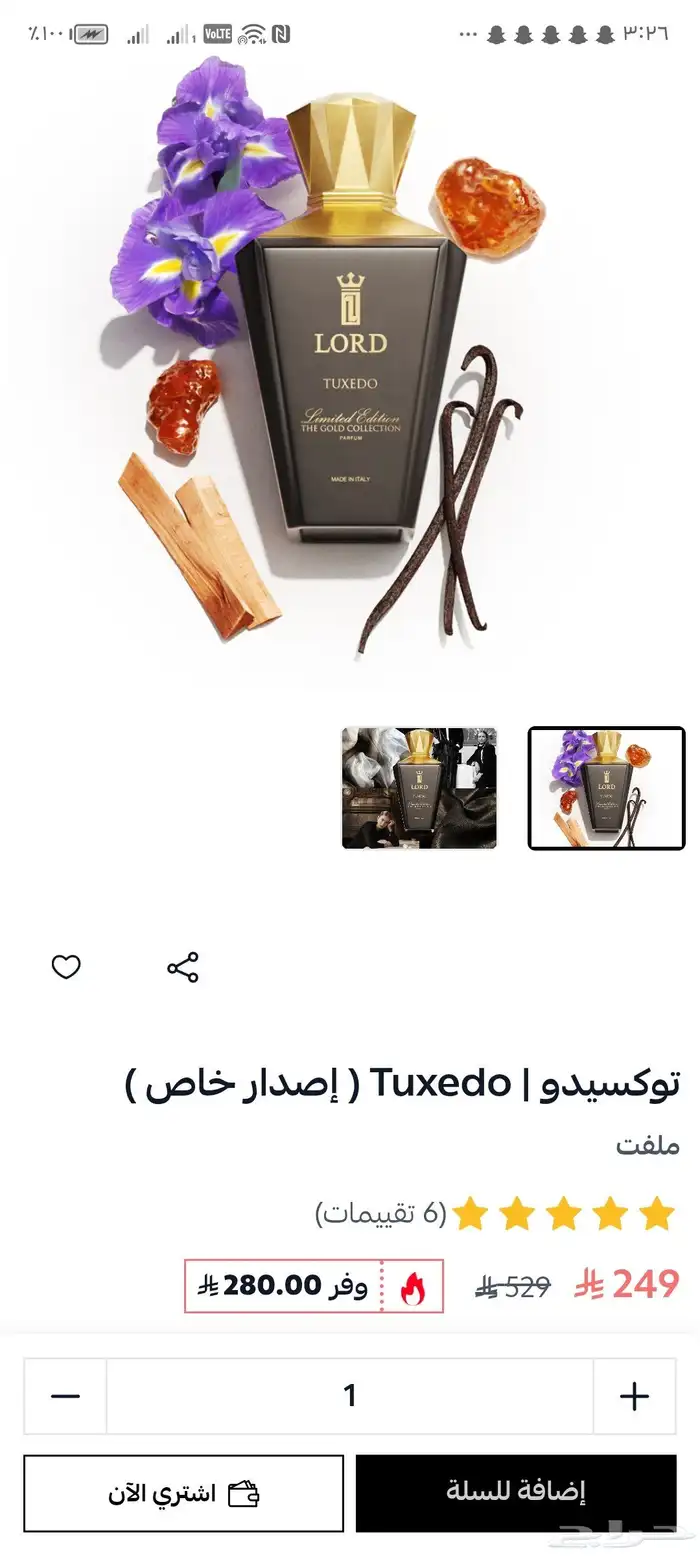Decrease quantity with the minus button
Image resolution: width=700 pixels, height=1556 pixels.
point(65,1396)
